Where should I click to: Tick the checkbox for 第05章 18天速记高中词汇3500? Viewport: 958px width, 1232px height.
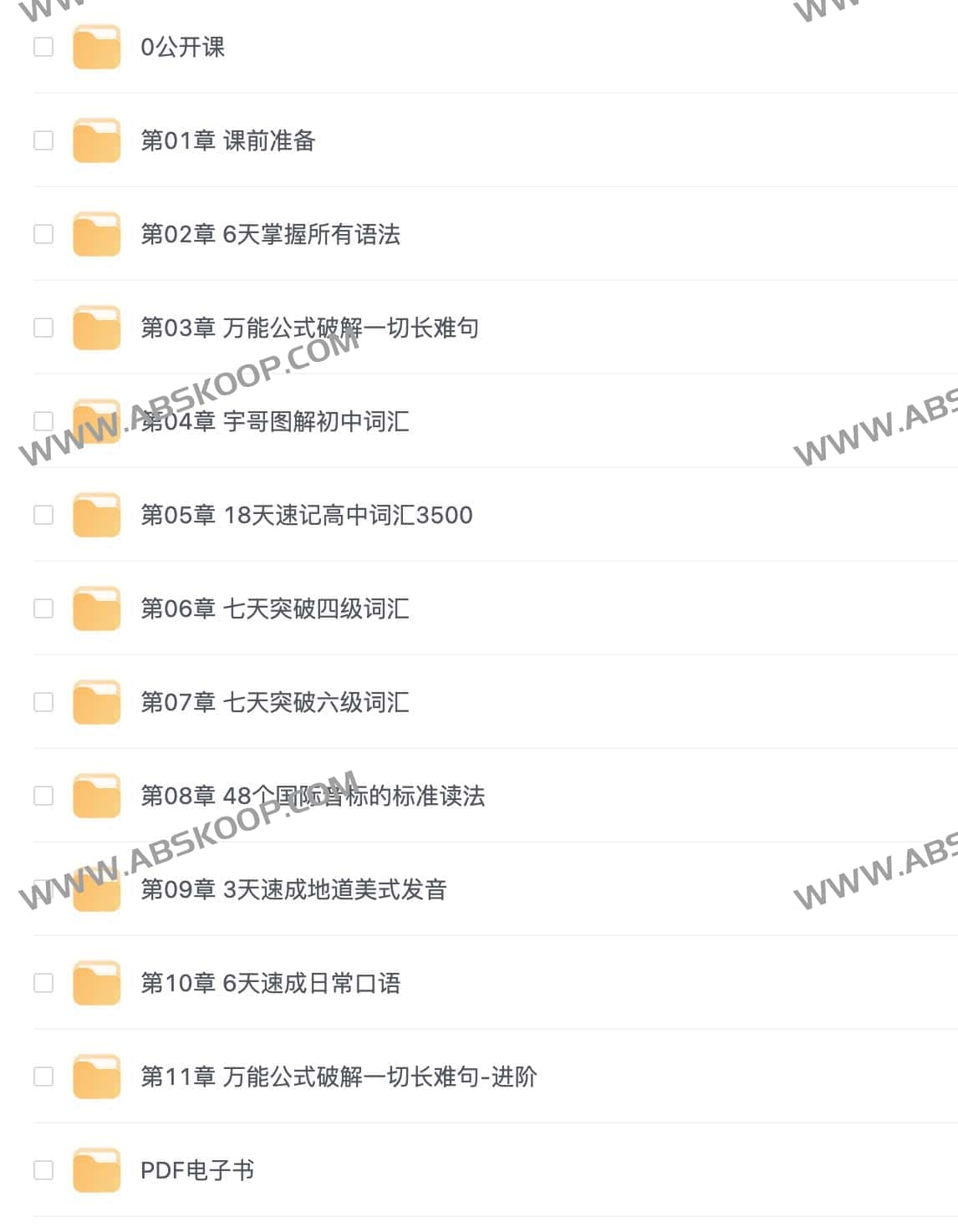tap(43, 515)
